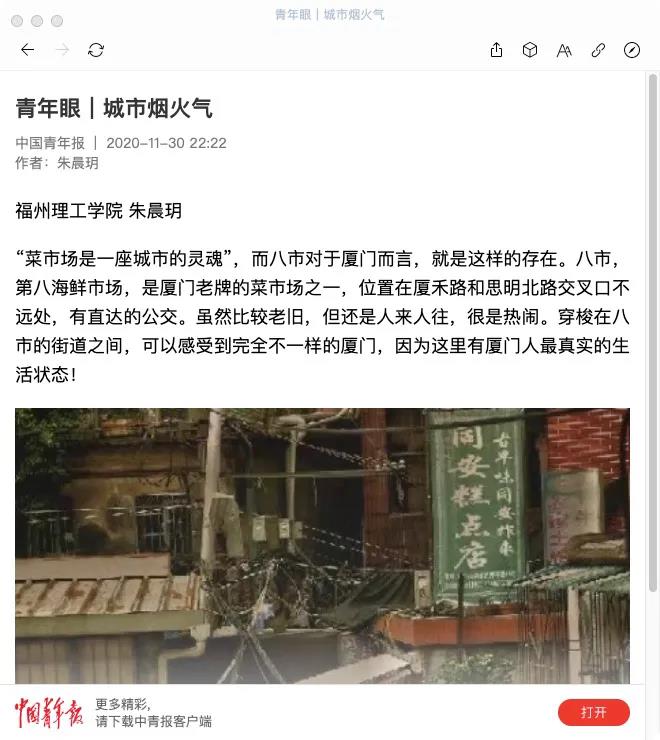The image size is (660, 740).
Task: Open the article photo of 同安糕点店
Action: click(x=322, y=545)
